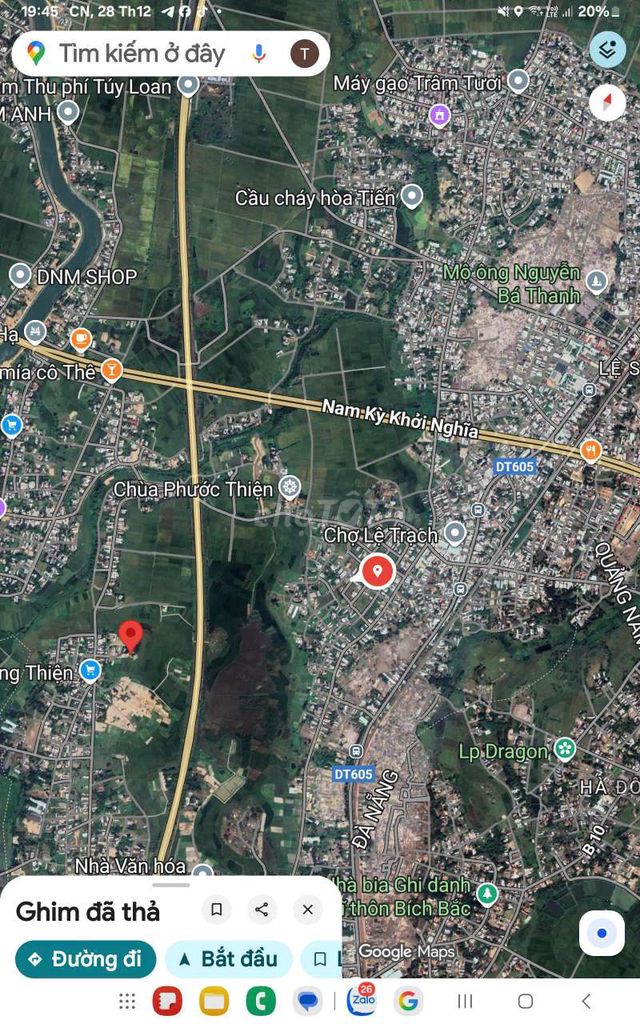Open the map layers selector
Image resolution: width=640 pixels, height=1024 pixels.
point(607,49)
